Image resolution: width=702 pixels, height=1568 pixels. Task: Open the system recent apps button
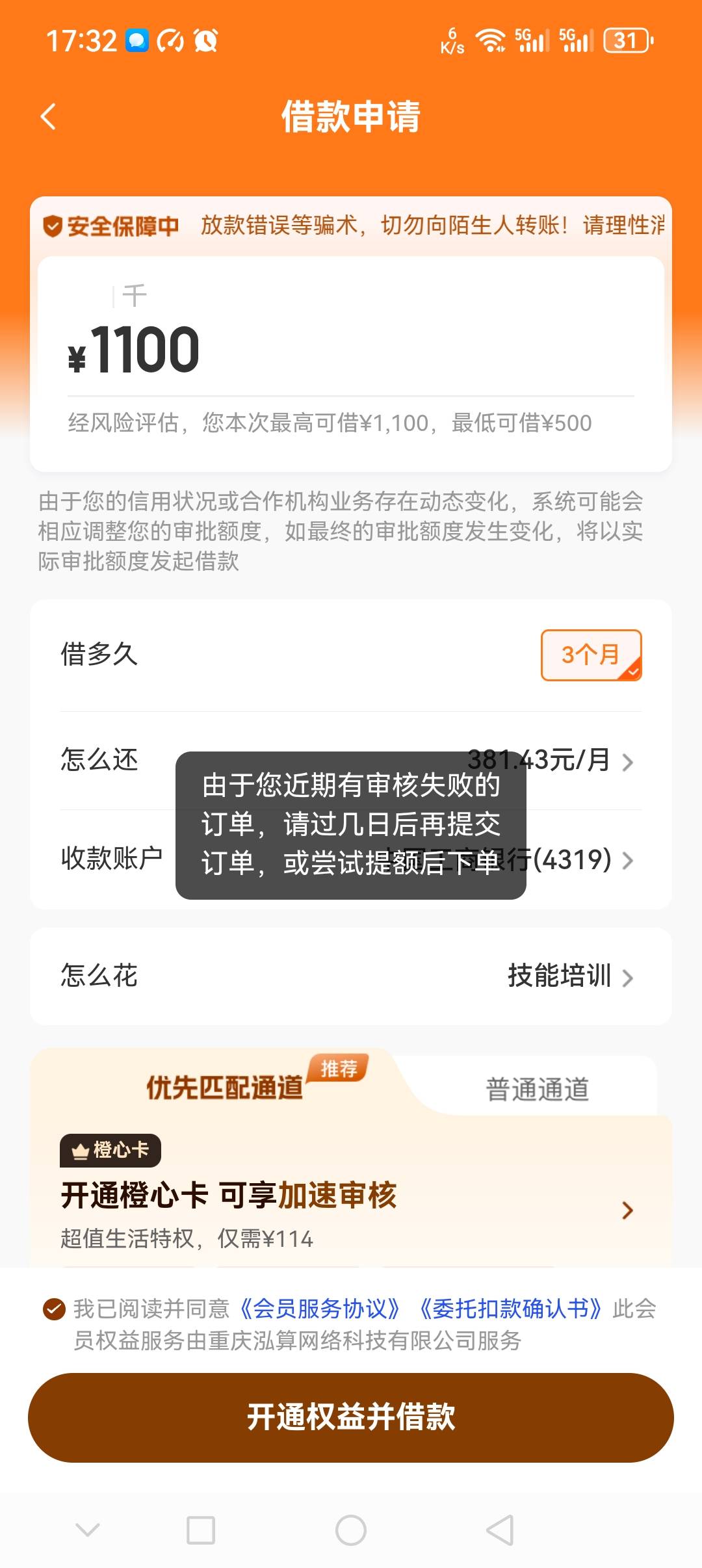point(201,1530)
